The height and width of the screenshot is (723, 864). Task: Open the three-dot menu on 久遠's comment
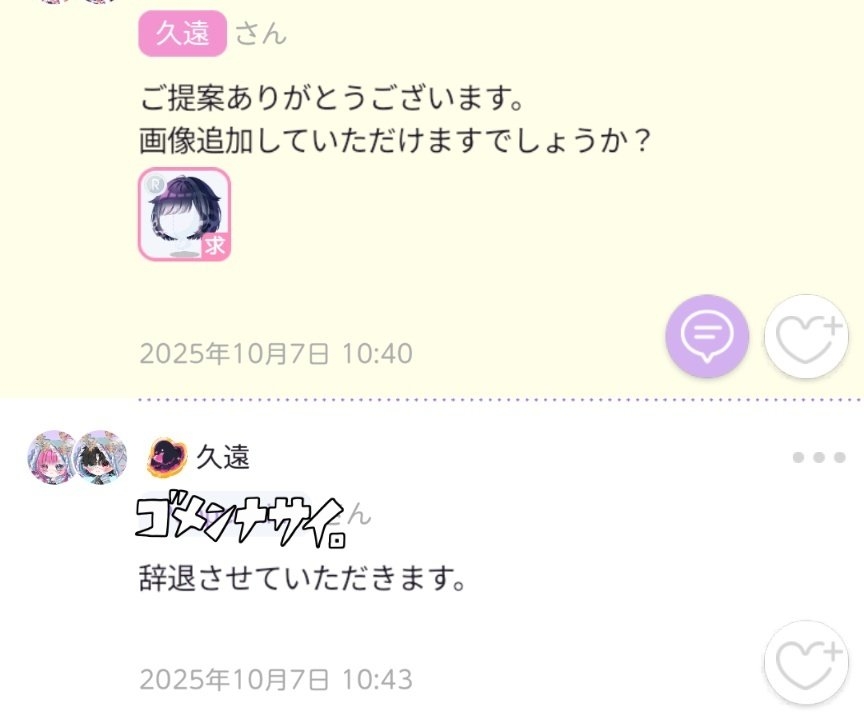tap(819, 458)
